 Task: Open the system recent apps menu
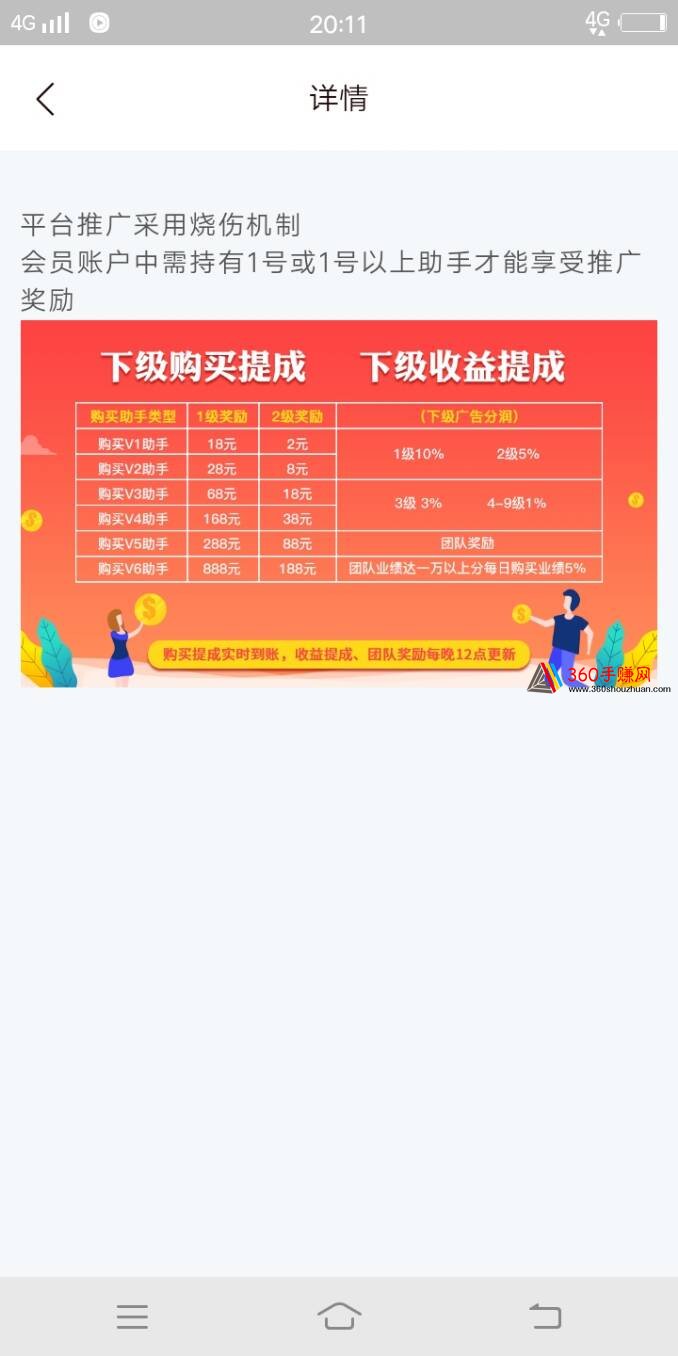coord(132,1316)
